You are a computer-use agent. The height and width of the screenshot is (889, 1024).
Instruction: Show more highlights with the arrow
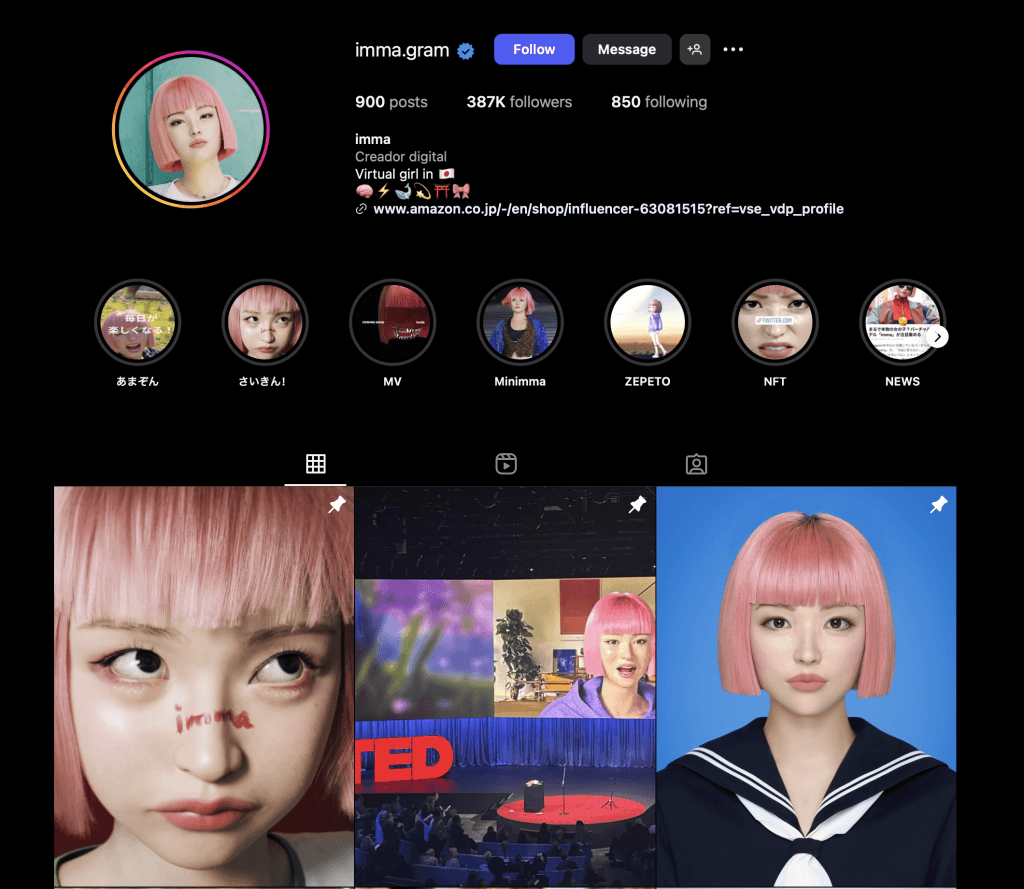[937, 337]
